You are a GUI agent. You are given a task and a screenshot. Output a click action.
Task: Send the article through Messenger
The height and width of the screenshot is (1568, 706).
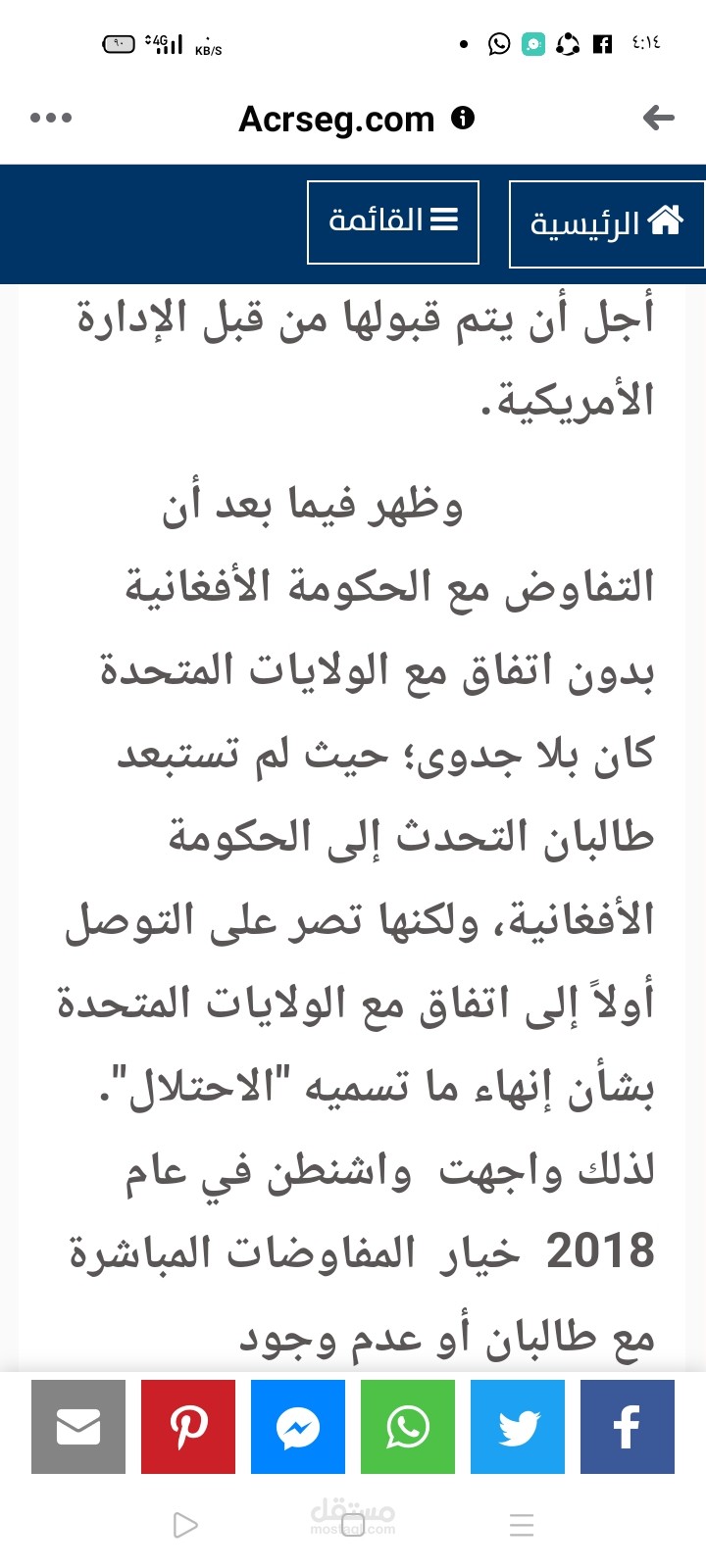point(298,1427)
